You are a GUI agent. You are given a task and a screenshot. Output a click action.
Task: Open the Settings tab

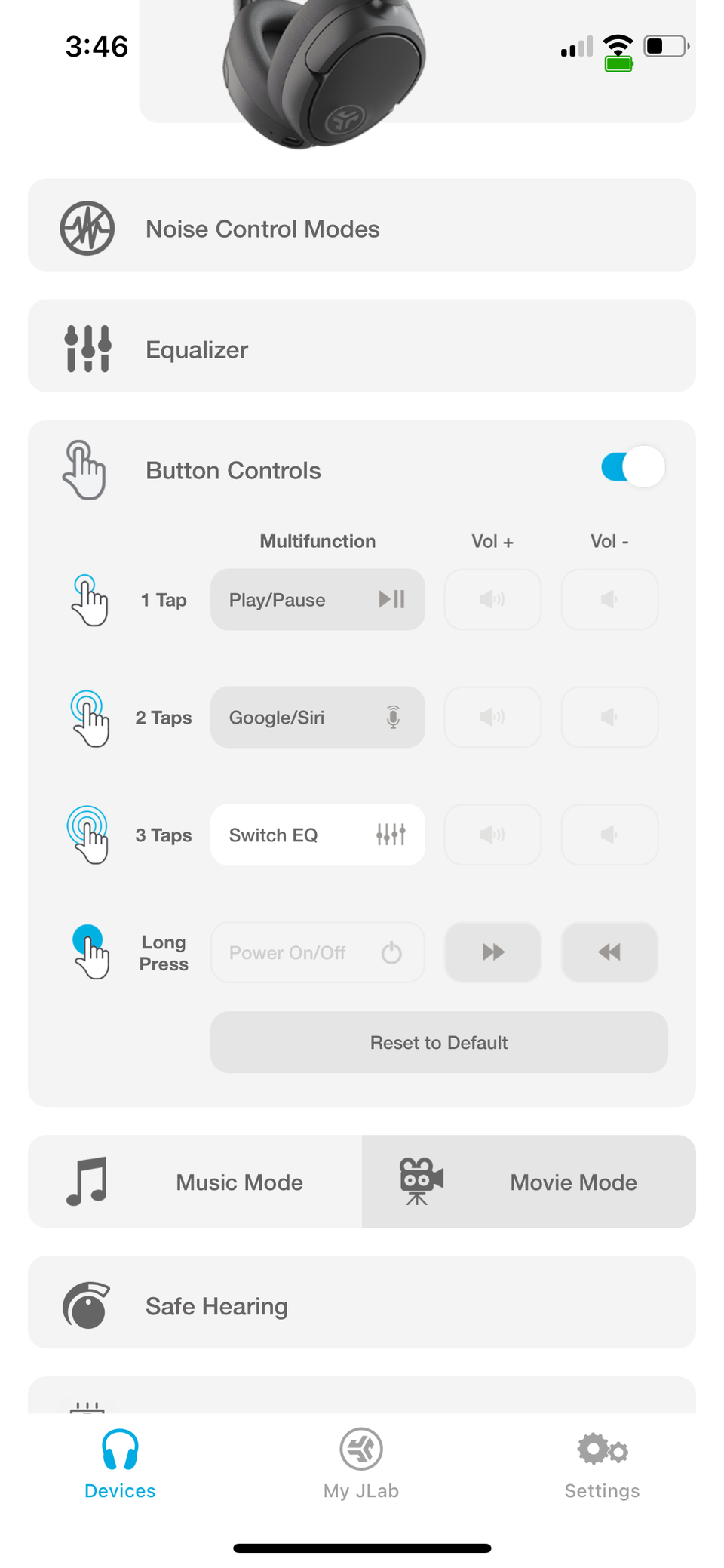(x=602, y=1464)
